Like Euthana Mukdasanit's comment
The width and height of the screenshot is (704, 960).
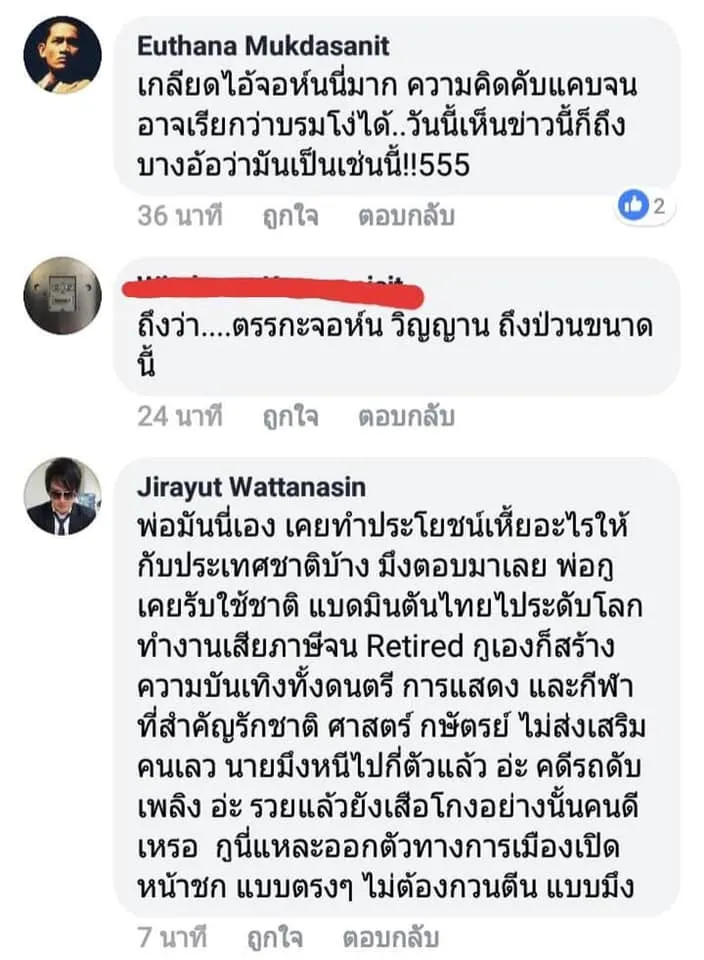click(290, 215)
